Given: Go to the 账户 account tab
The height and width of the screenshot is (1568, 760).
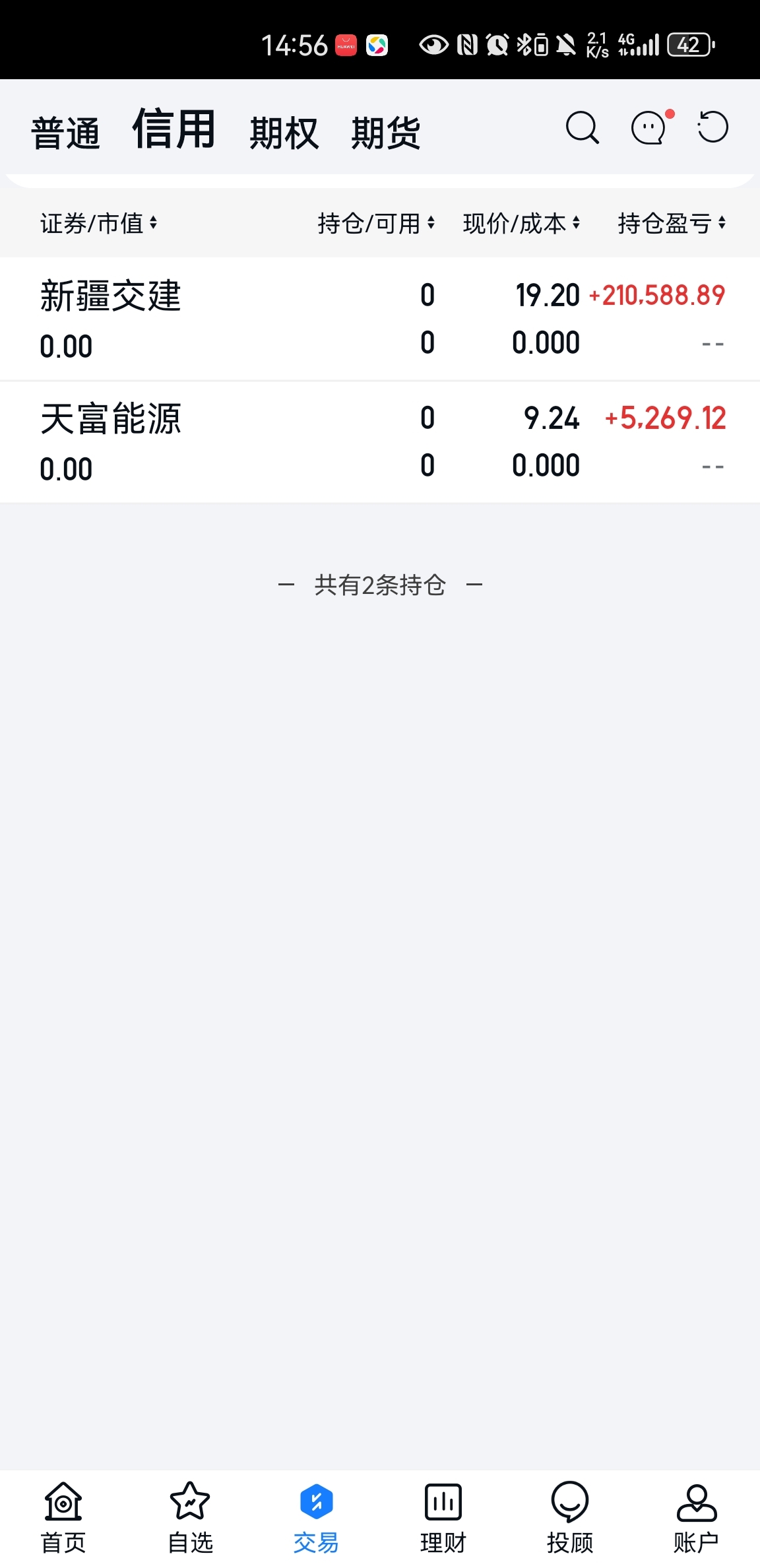Looking at the screenshot, I should 697,1518.
